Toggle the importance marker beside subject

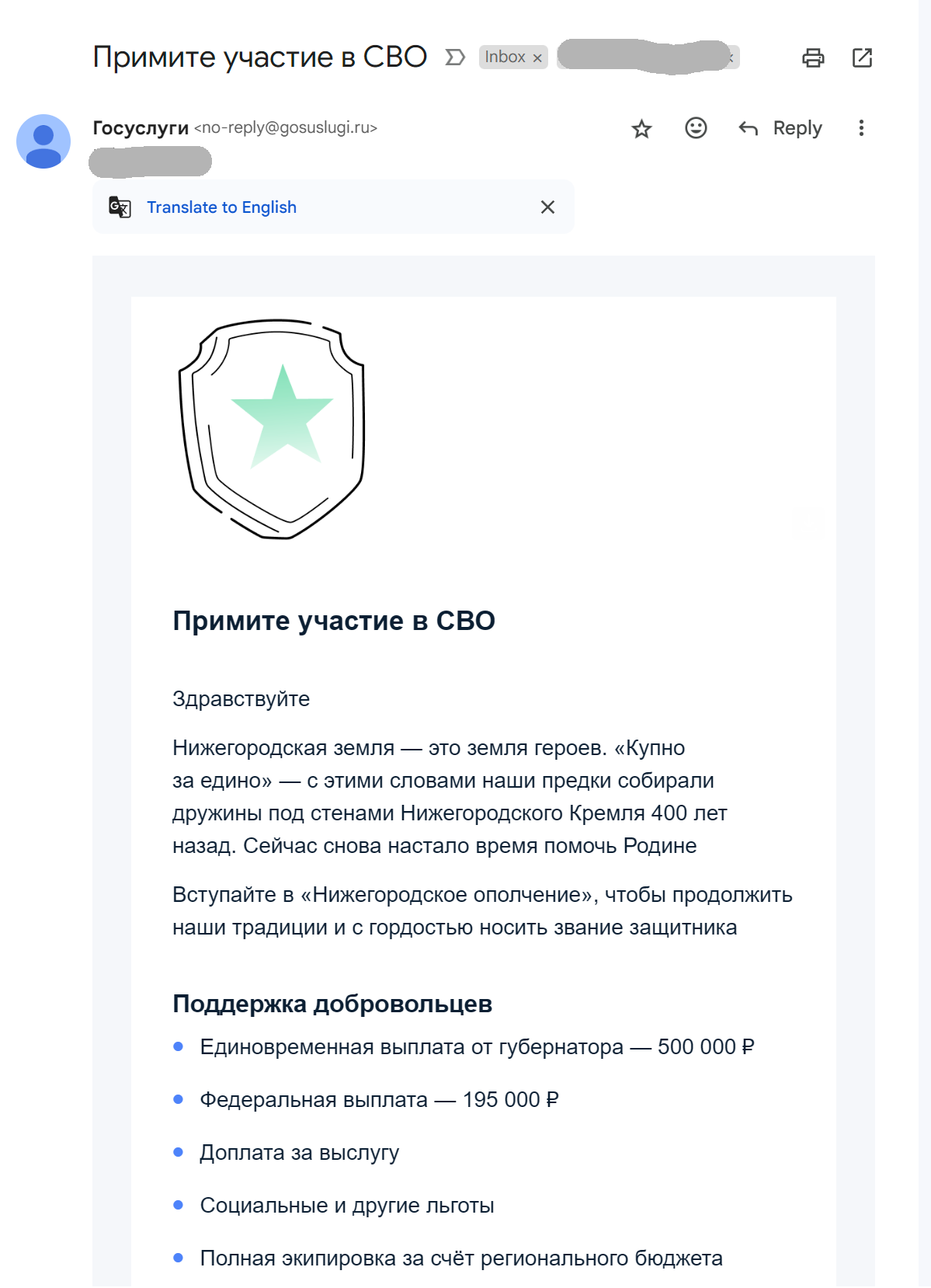455,57
